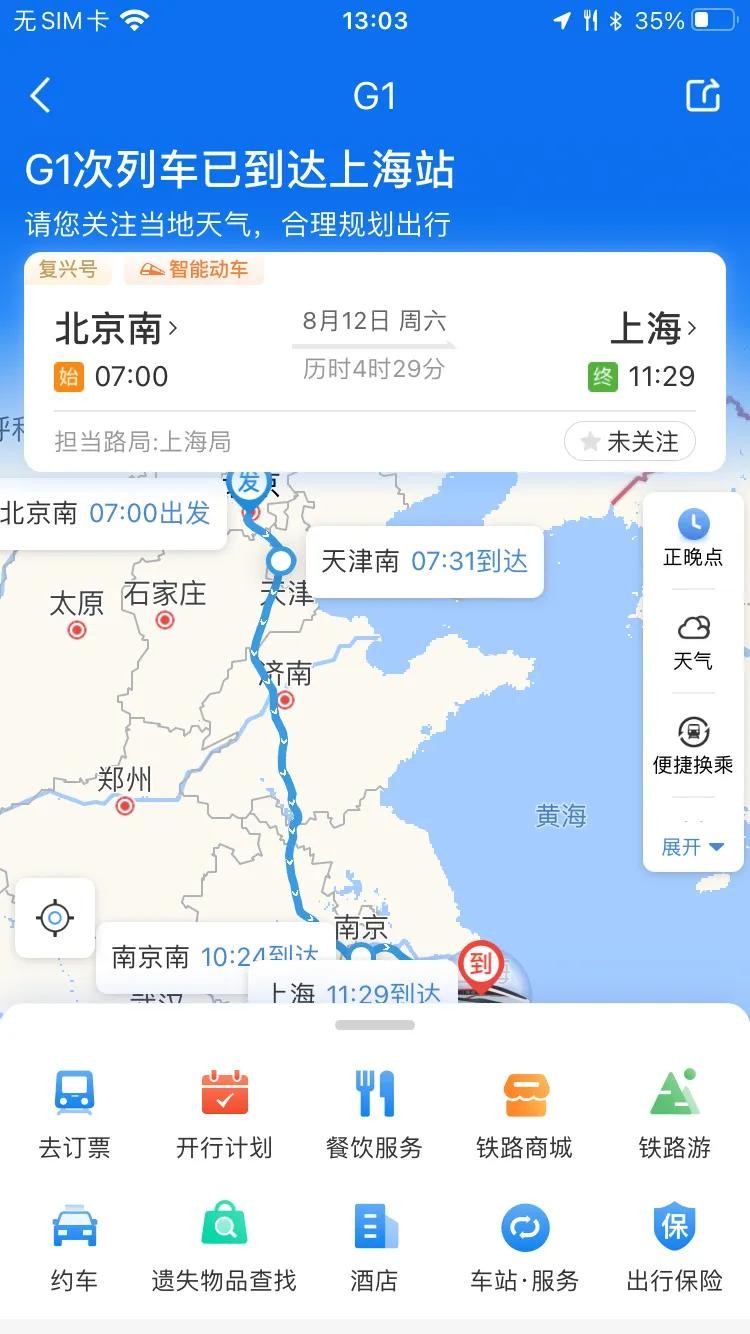Image resolution: width=750 pixels, height=1334 pixels.
Task: Open 餐饮服务 dining service
Action: point(374,1114)
